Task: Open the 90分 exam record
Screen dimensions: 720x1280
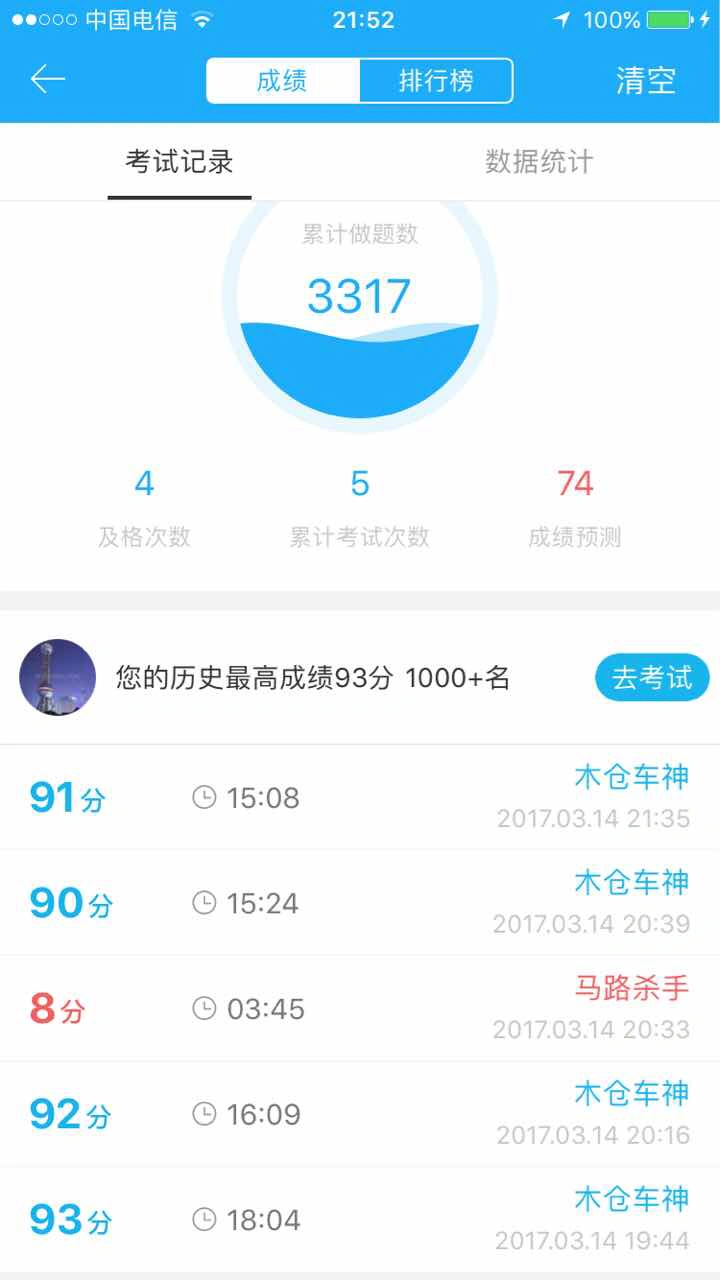Action: pos(360,903)
